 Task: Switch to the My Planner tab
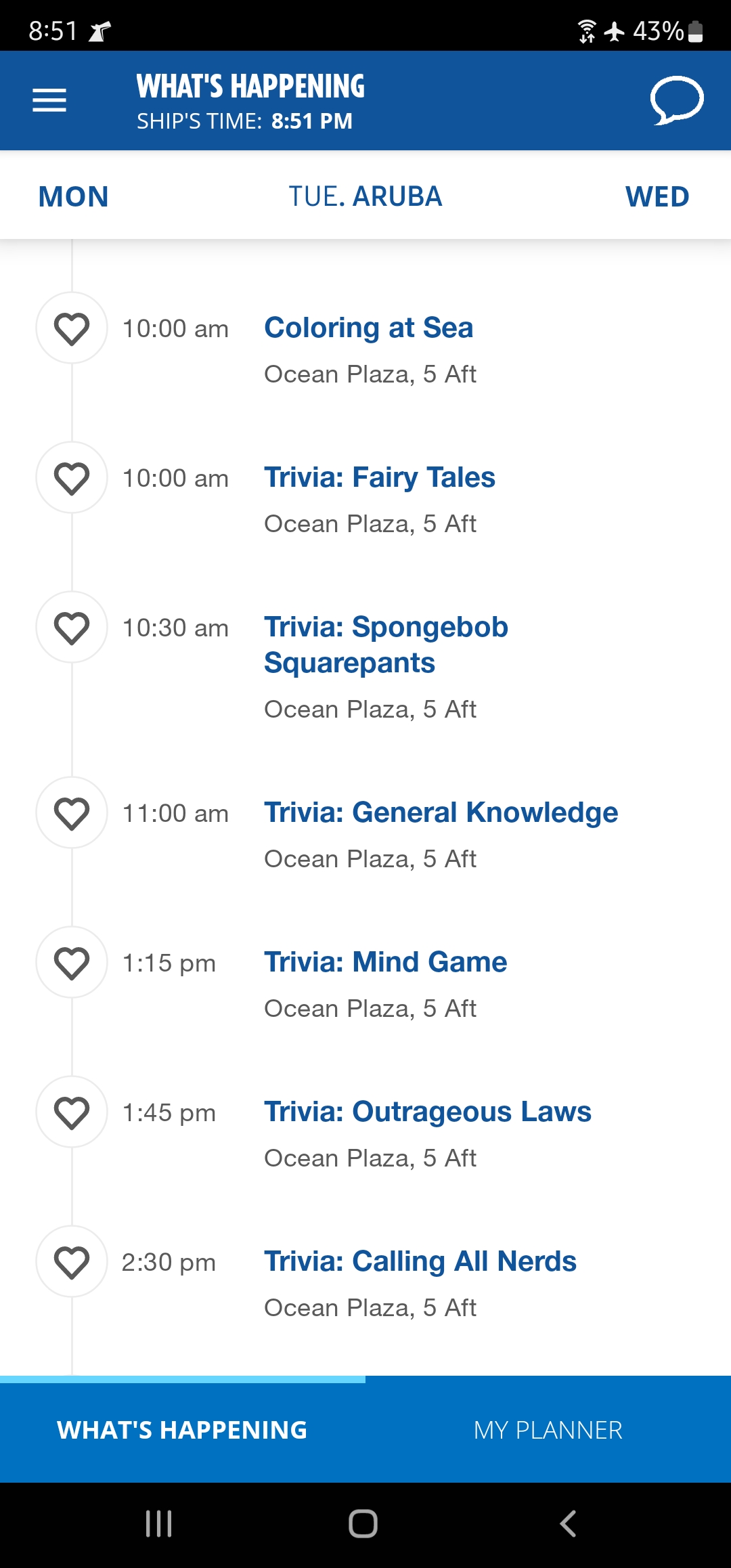coord(548,1430)
